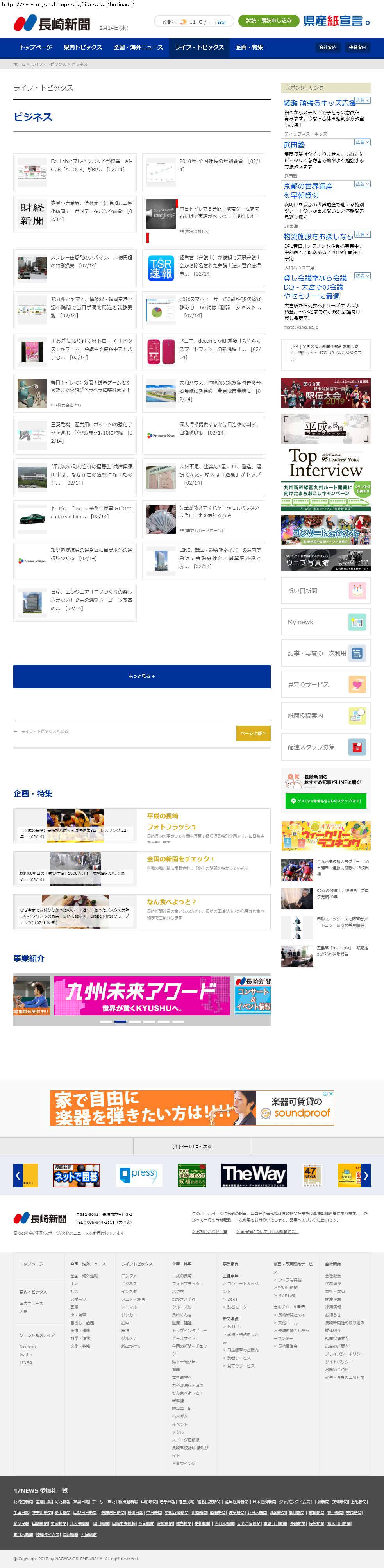Switch to 県内トピックス tab
This screenshot has width=384, height=1568.
point(83,47)
